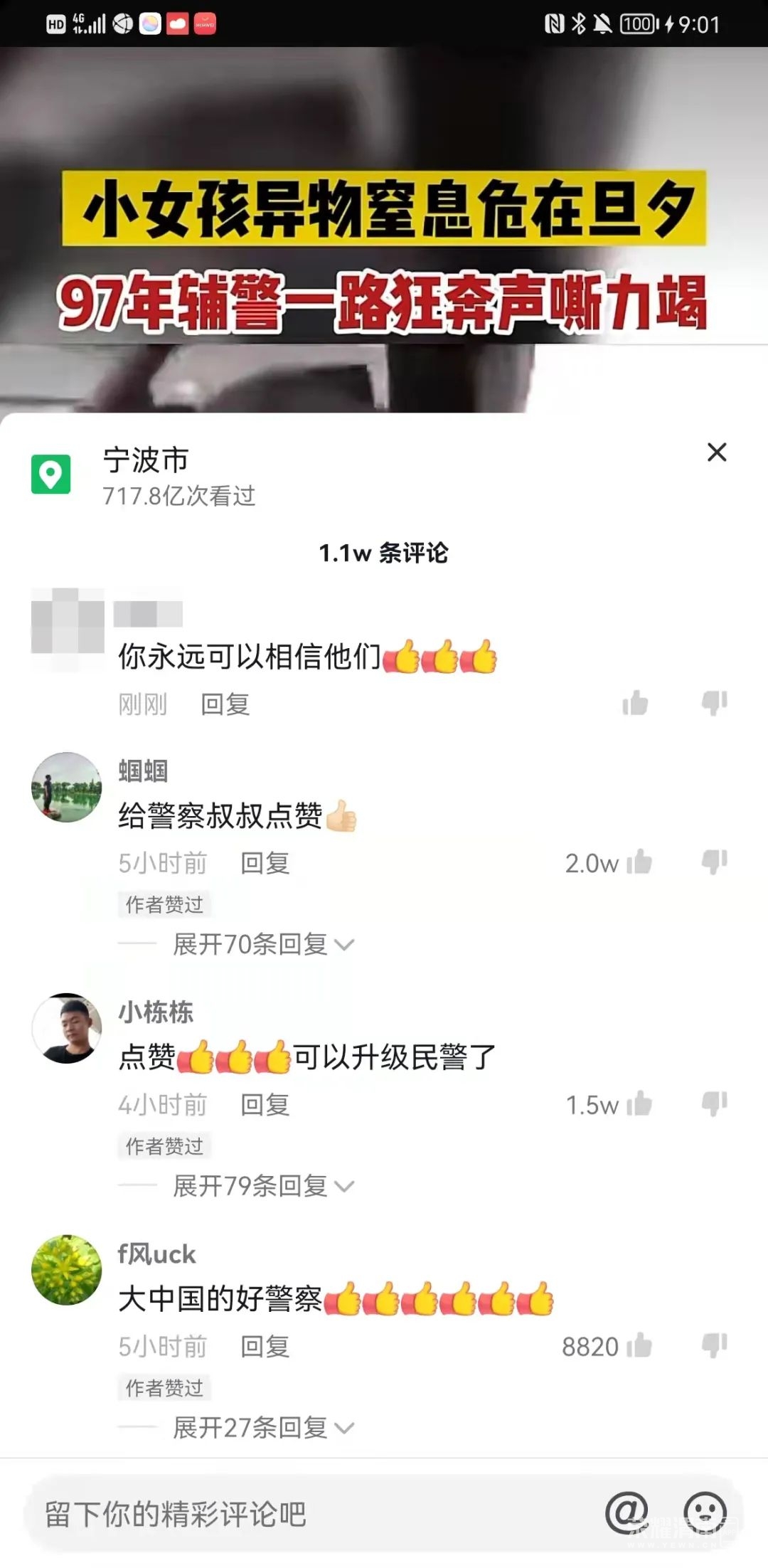Click the battery indicator in status bar
The height and width of the screenshot is (1568, 768).
638,22
